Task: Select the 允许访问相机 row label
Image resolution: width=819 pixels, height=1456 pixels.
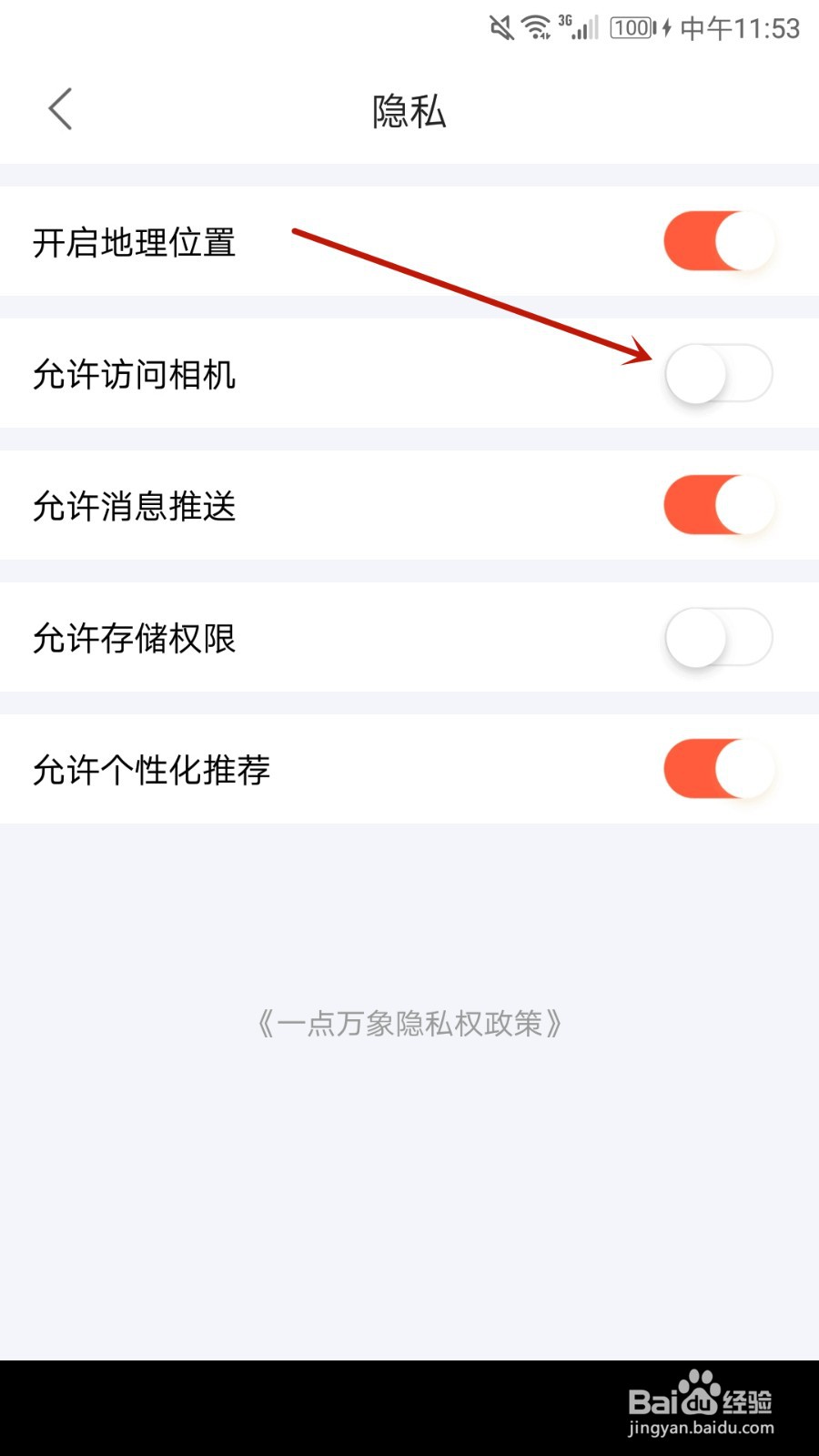Action: click(x=135, y=376)
